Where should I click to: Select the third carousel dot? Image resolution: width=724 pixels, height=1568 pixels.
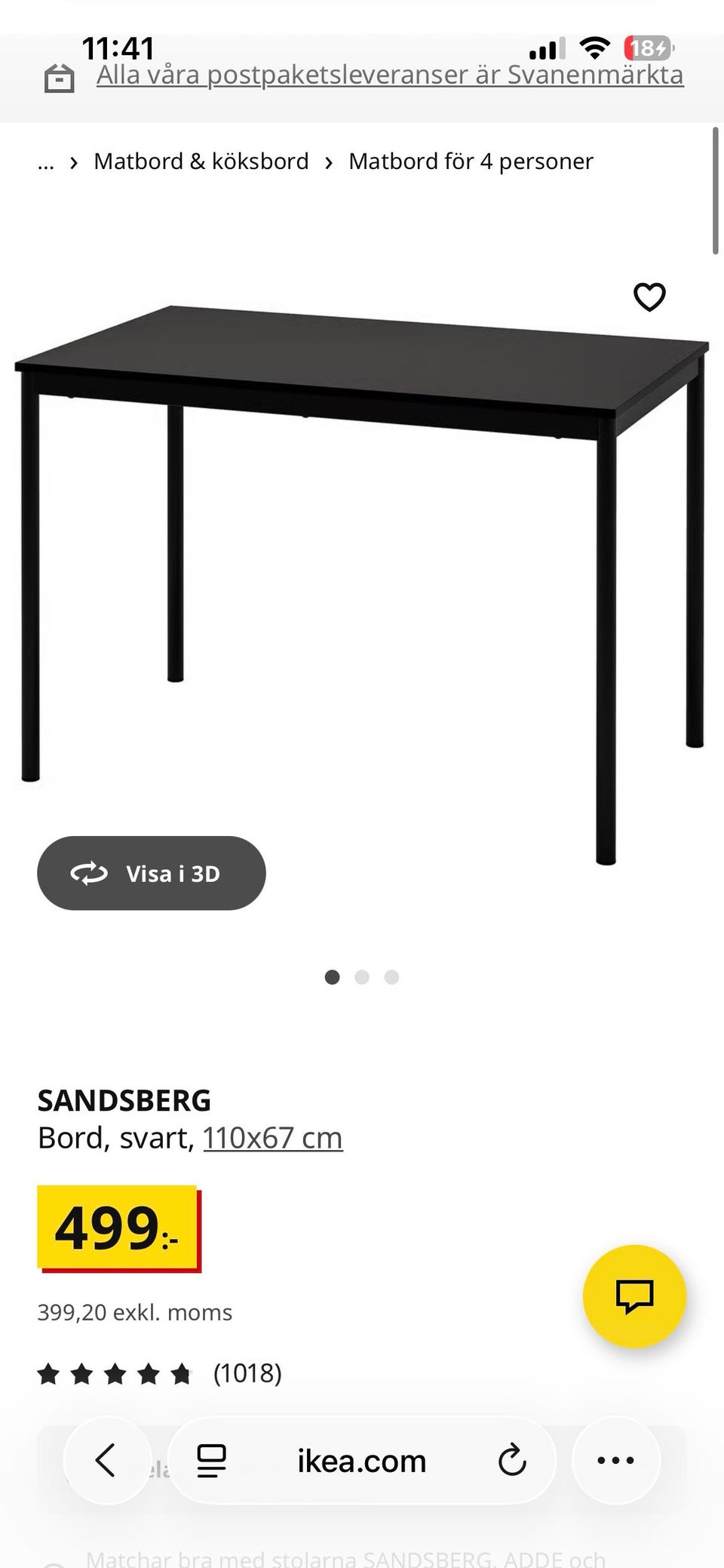tap(391, 976)
